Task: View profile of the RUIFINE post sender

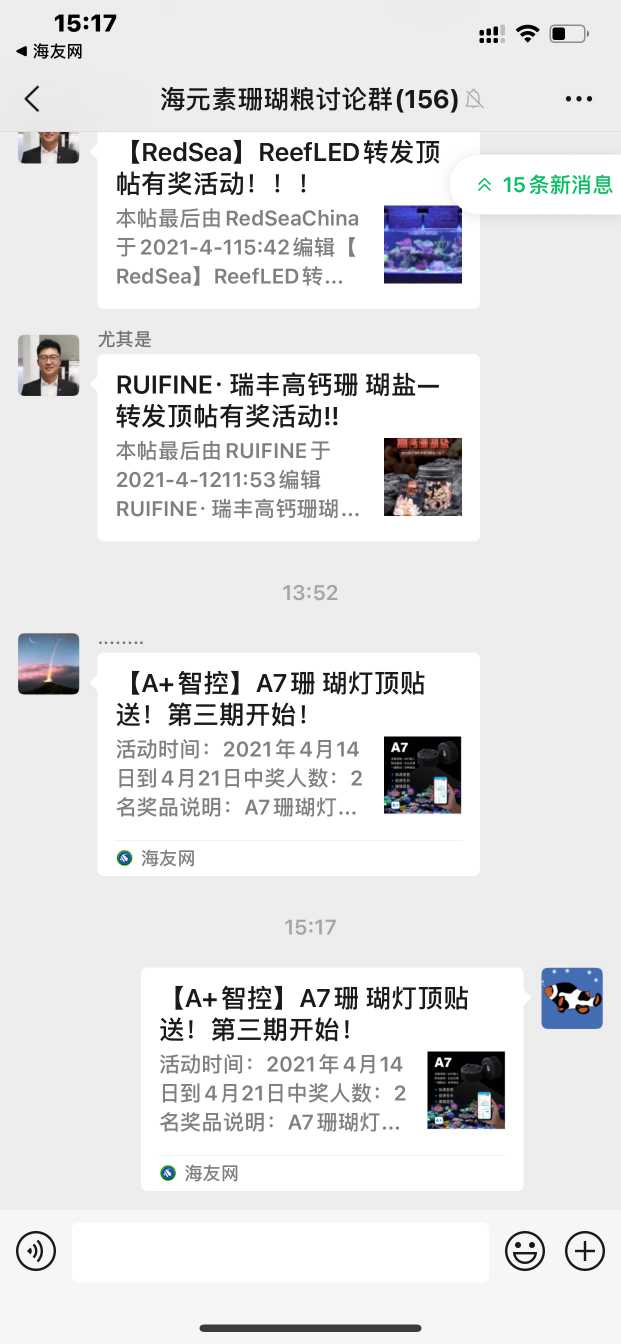Action: [49, 365]
